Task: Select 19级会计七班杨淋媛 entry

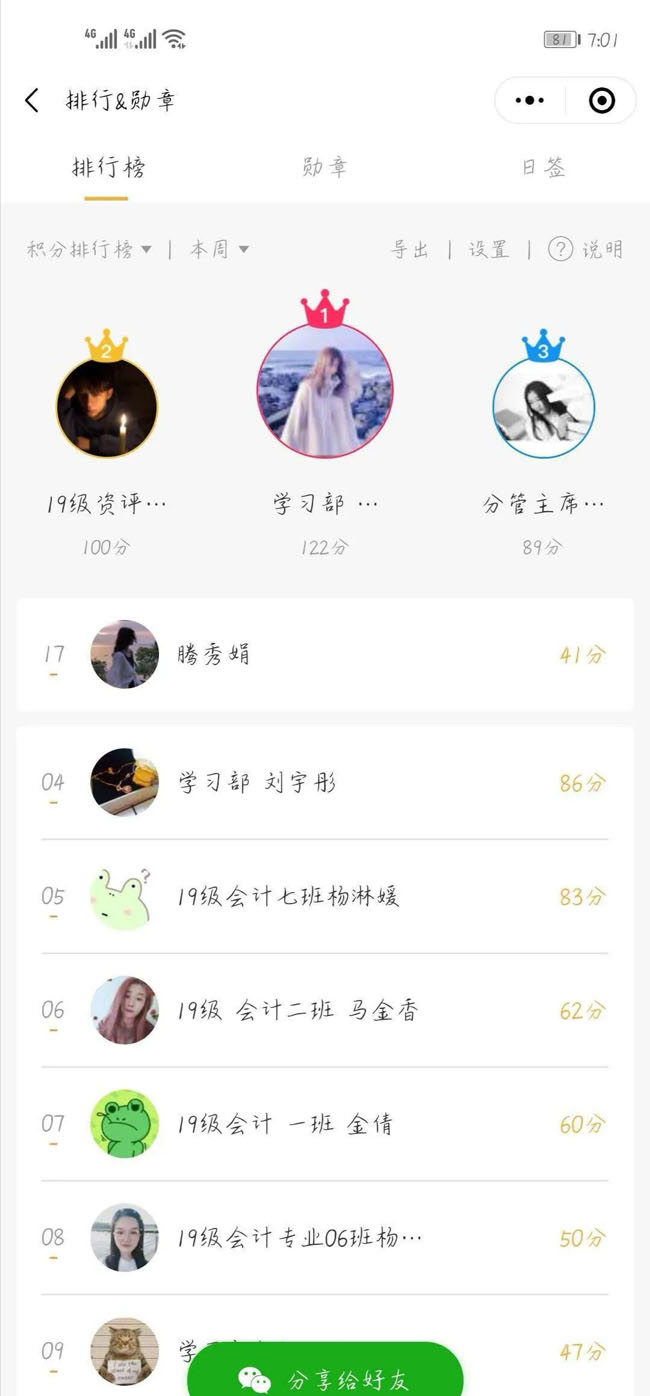Action: click(325, 897)
